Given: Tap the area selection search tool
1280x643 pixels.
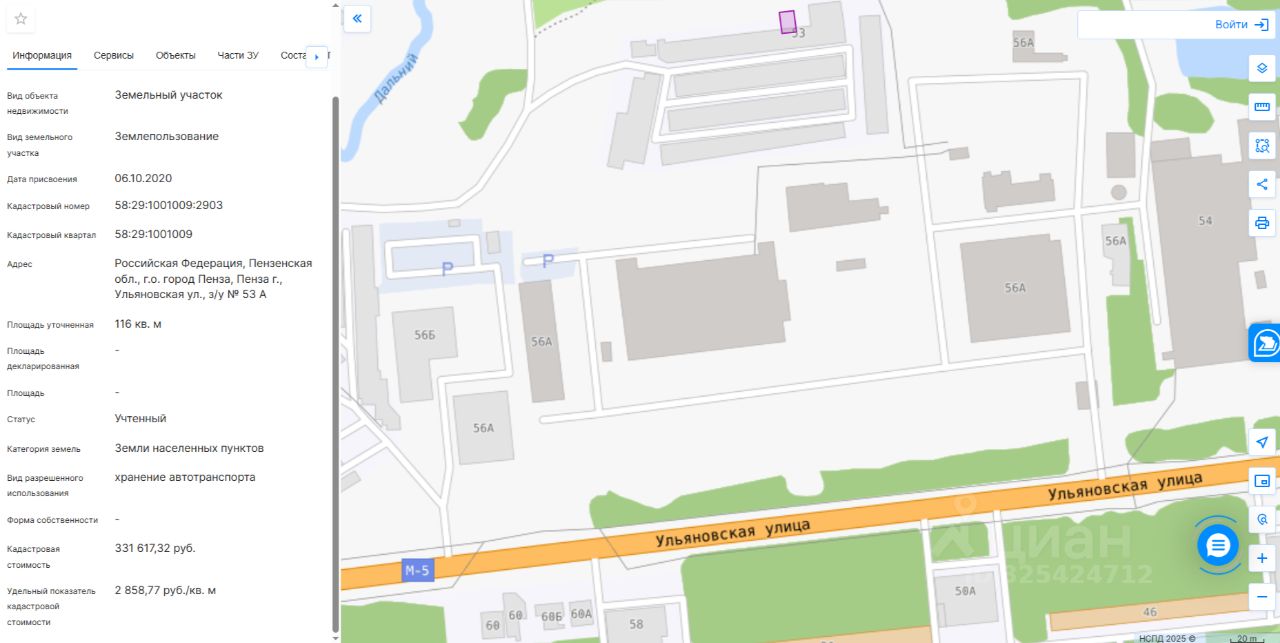Looking at the screenshot, I should (1262, 146).
